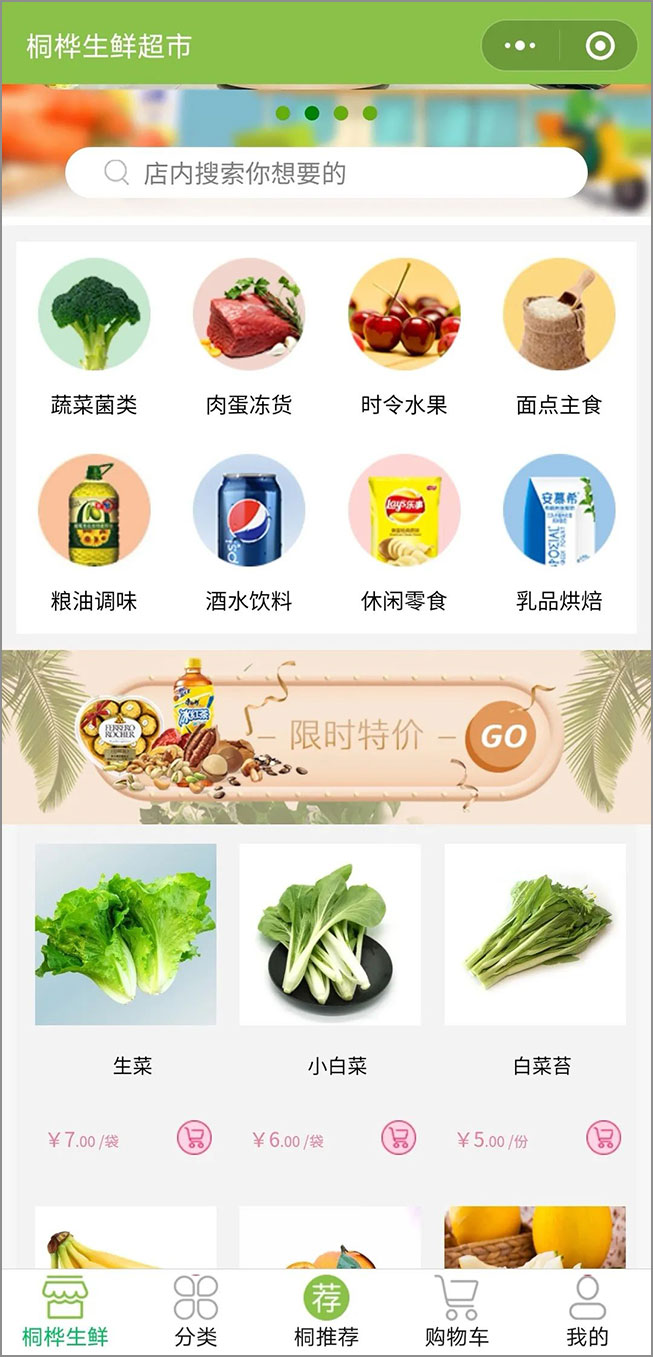
Task: Switch to the 我的 tab
Action: tap(587, 1311)
